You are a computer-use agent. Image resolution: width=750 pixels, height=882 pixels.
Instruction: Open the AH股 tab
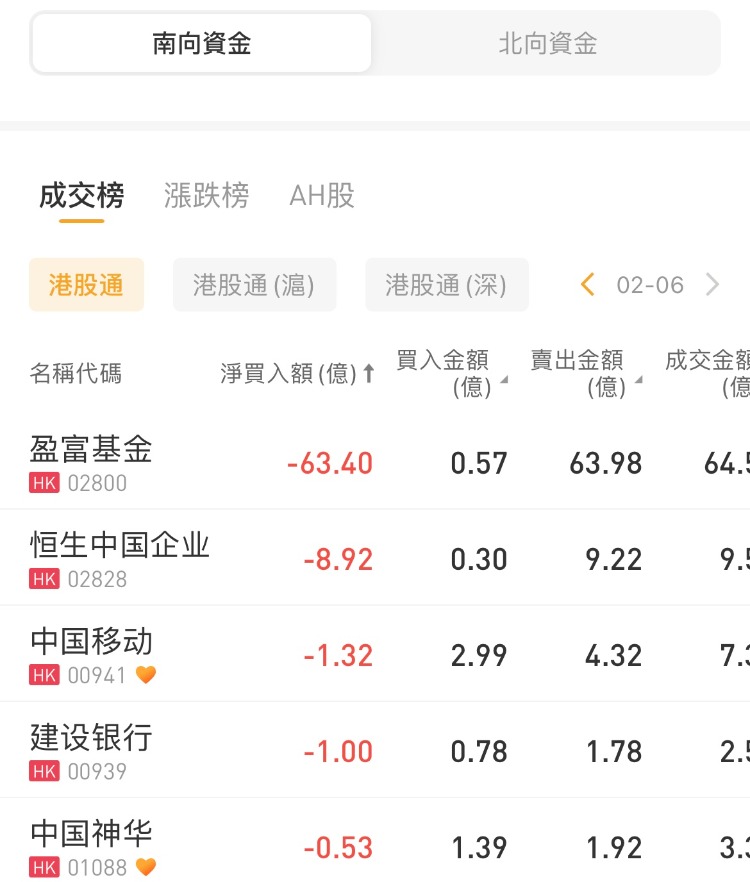click(322, 195)
